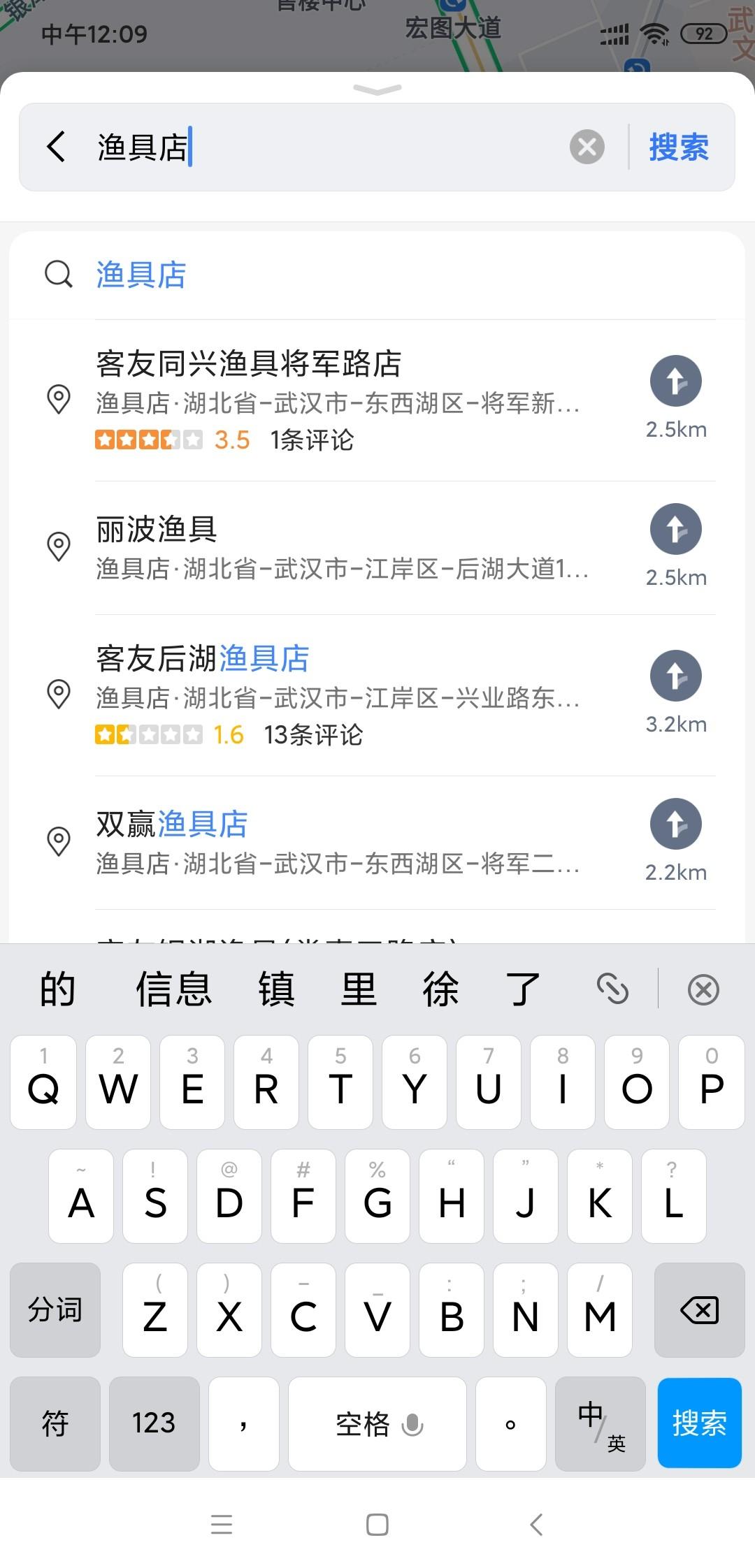755x1568 pixels.
Task: Go back from the search page
Action: pos(56,146)
